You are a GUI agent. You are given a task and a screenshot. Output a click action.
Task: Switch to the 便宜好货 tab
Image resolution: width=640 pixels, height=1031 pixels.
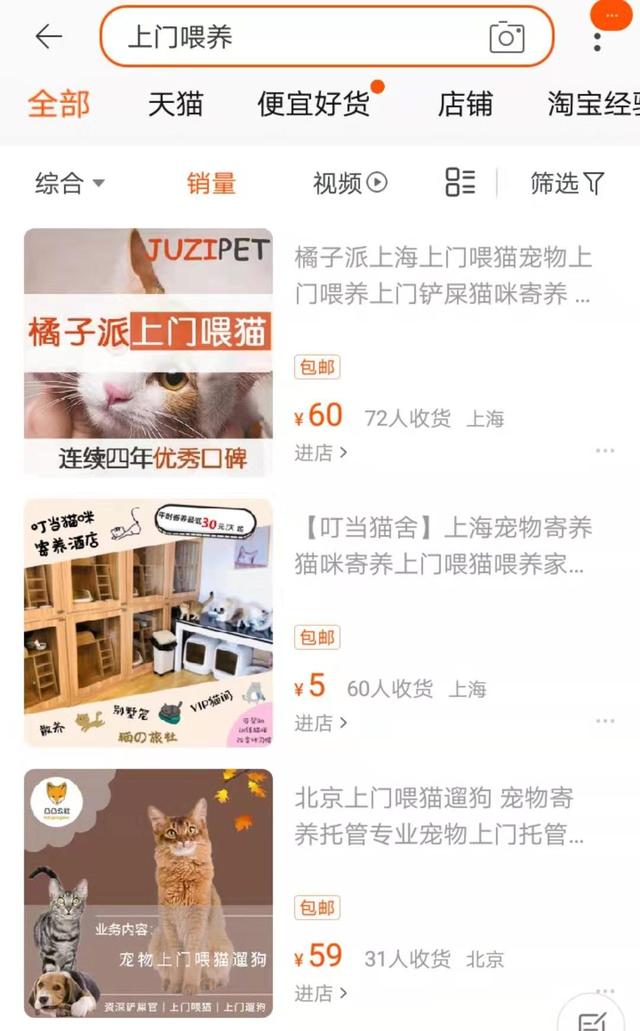point(314,103)
